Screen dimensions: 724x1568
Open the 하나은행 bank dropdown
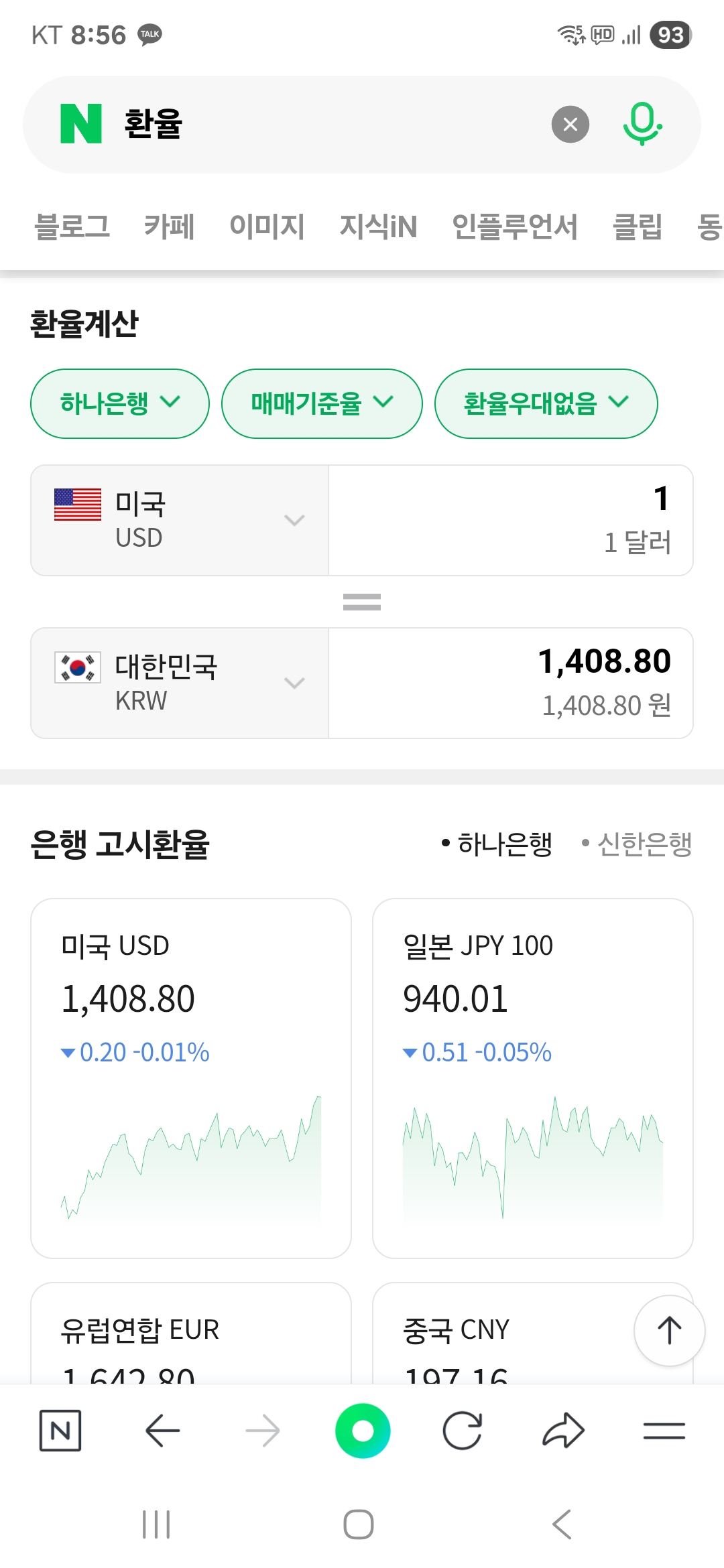click(120, 403)
